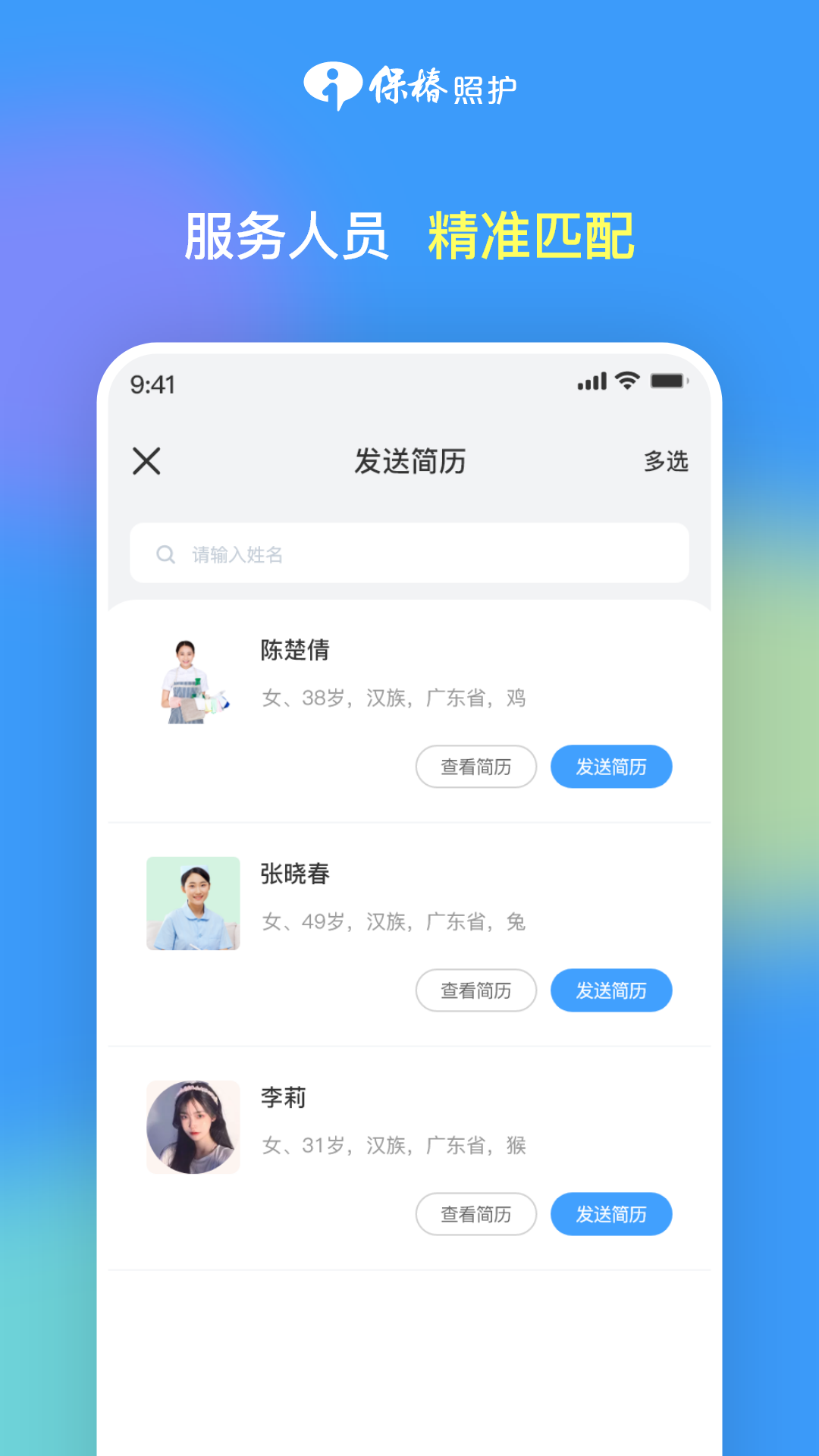Select caregiver 李莉's name

click(x=283, y=1097)
